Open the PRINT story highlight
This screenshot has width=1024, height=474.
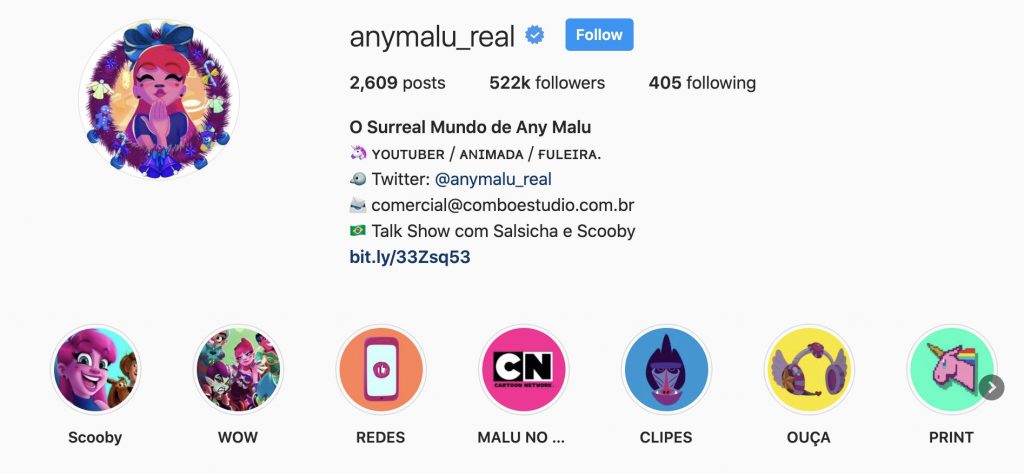[x=949, y=369]
